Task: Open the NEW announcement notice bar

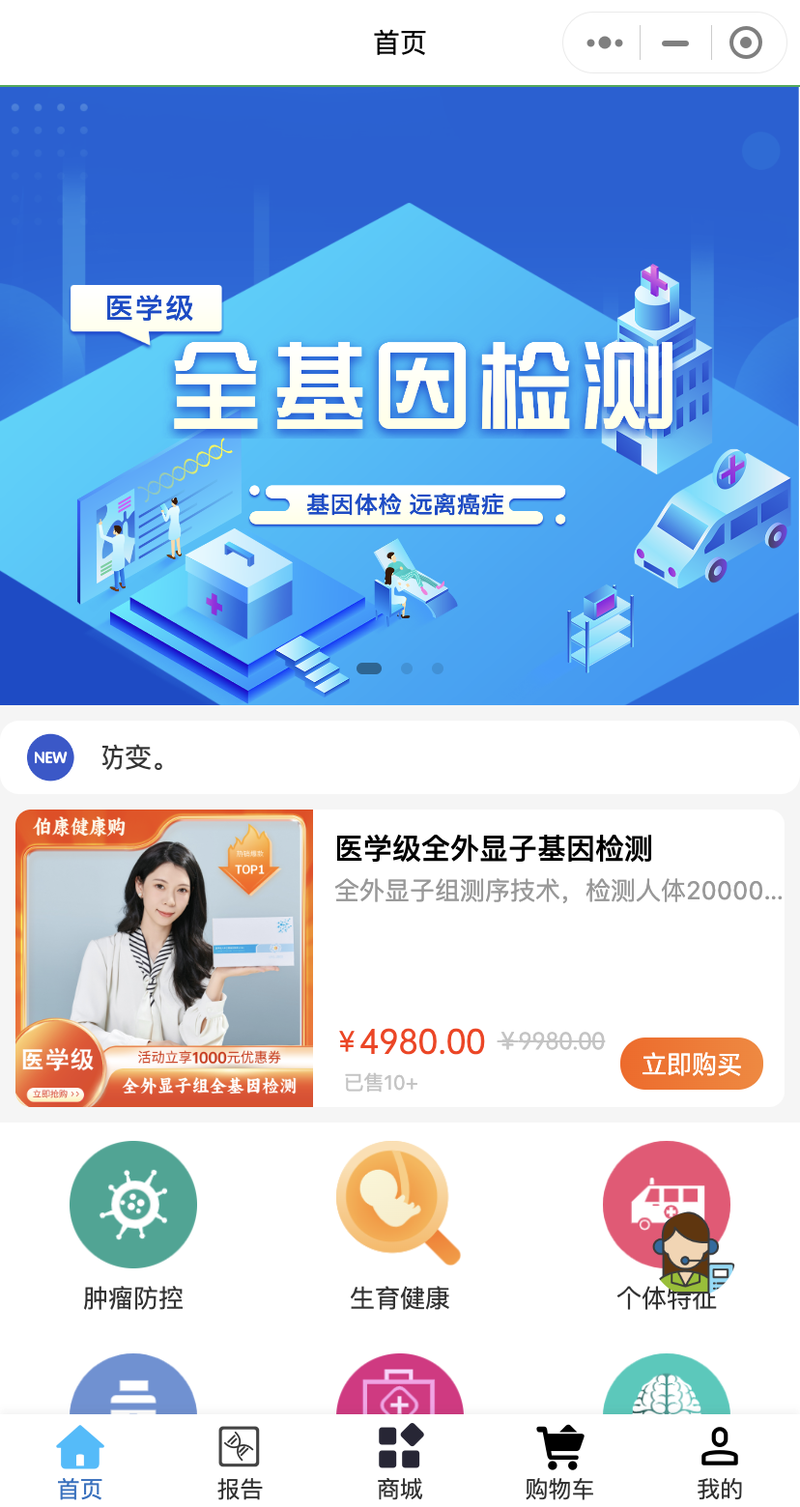Action: [x=400, y=757]
